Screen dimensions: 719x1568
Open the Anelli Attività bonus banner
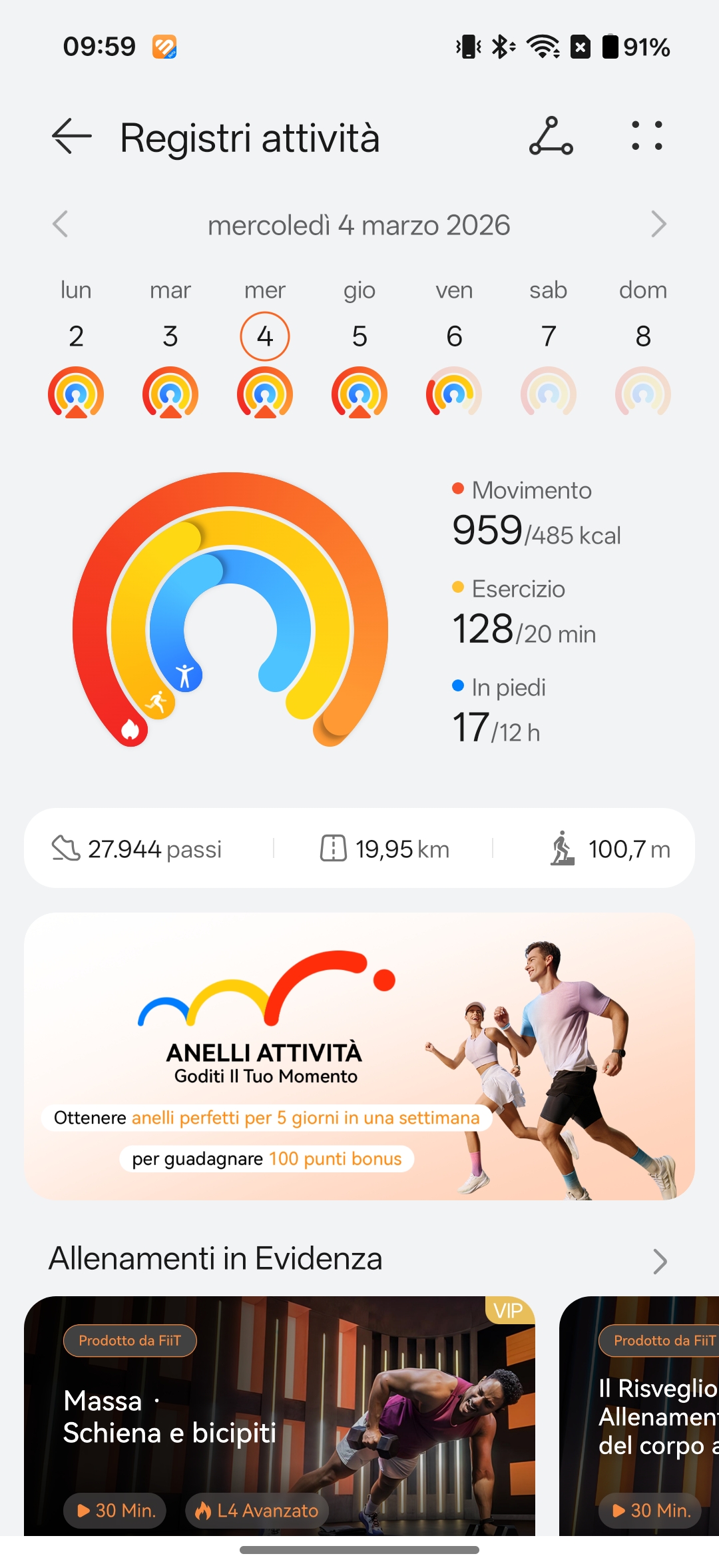point(359,1056)
